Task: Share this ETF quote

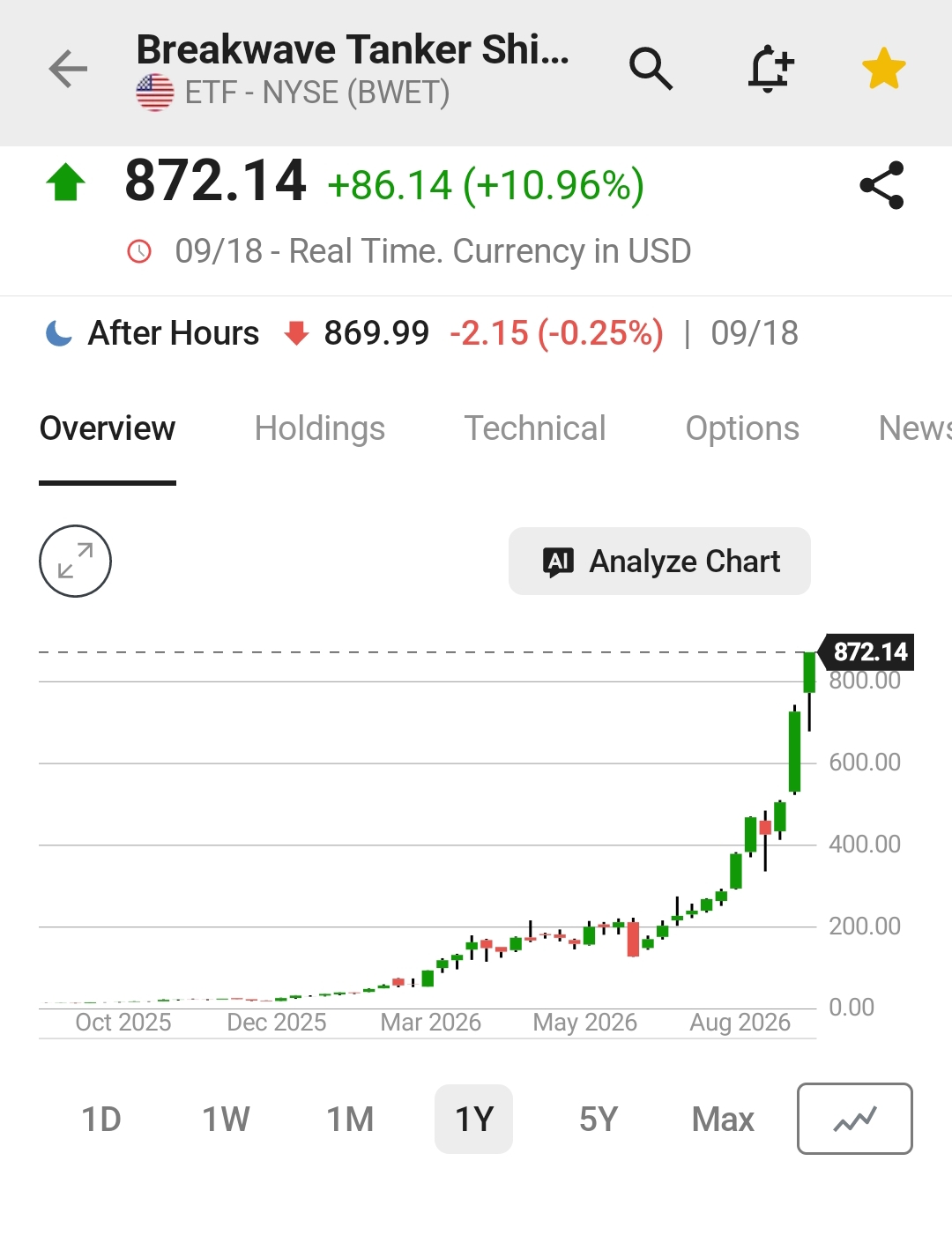Action: 881,185
